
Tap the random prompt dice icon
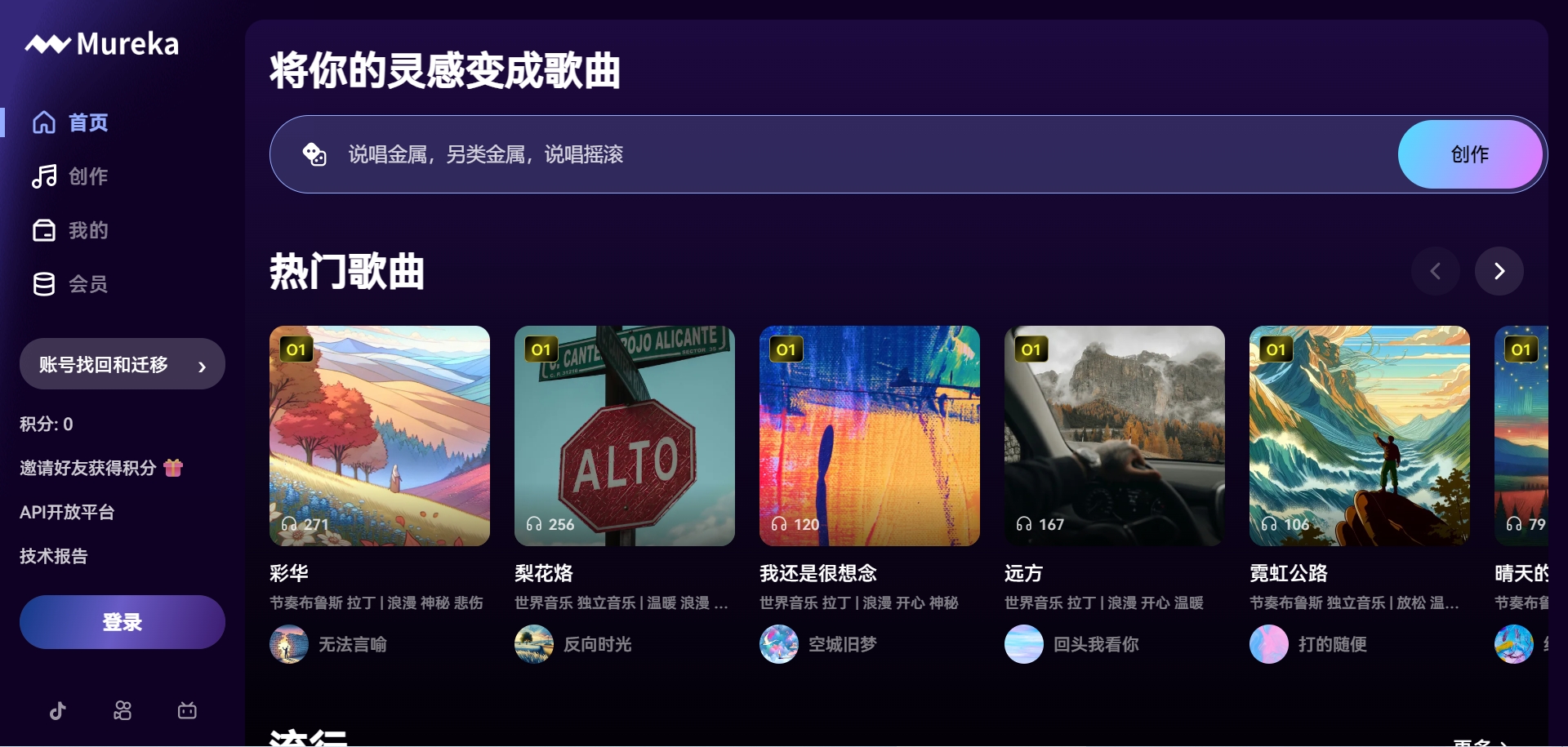click(x=314, y=154)
